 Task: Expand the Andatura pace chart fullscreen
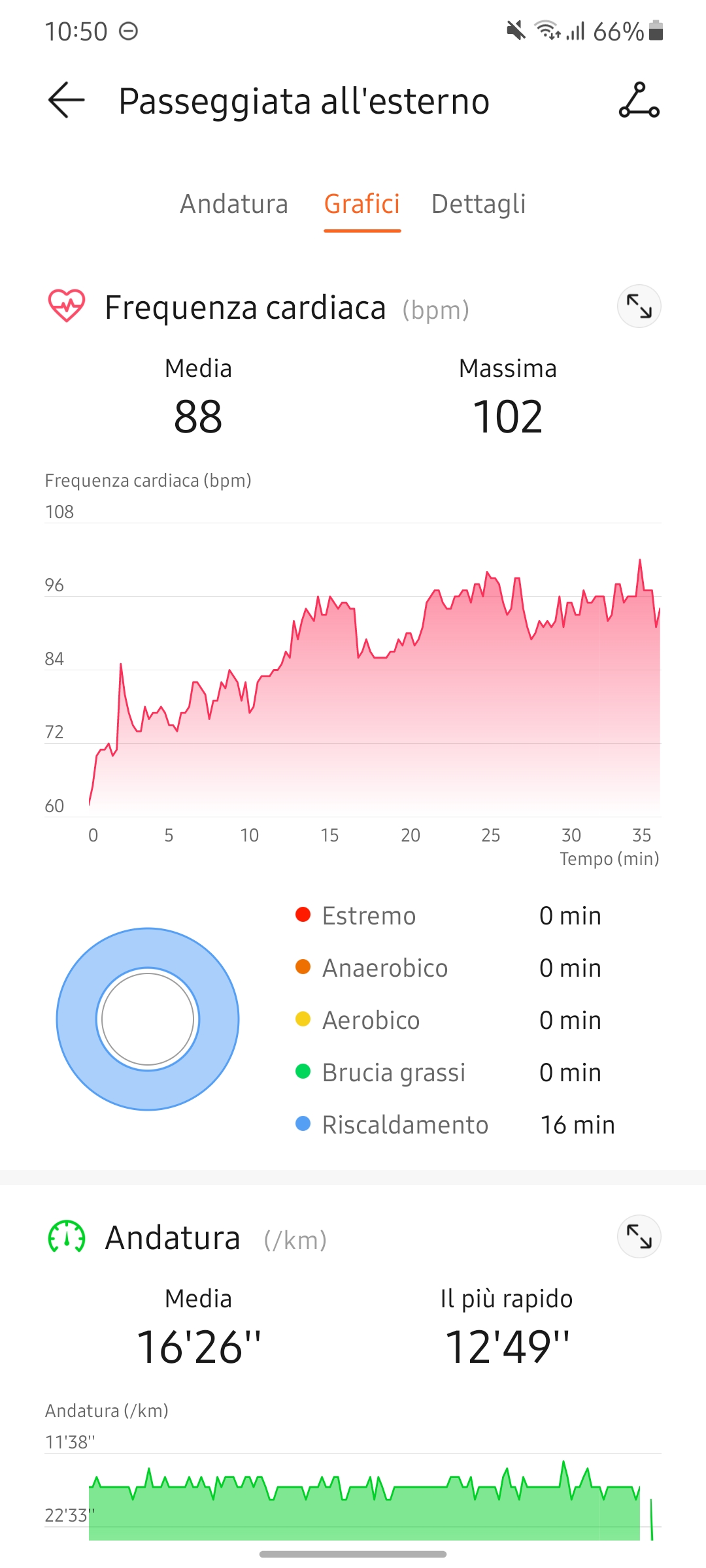(639, 1236)
